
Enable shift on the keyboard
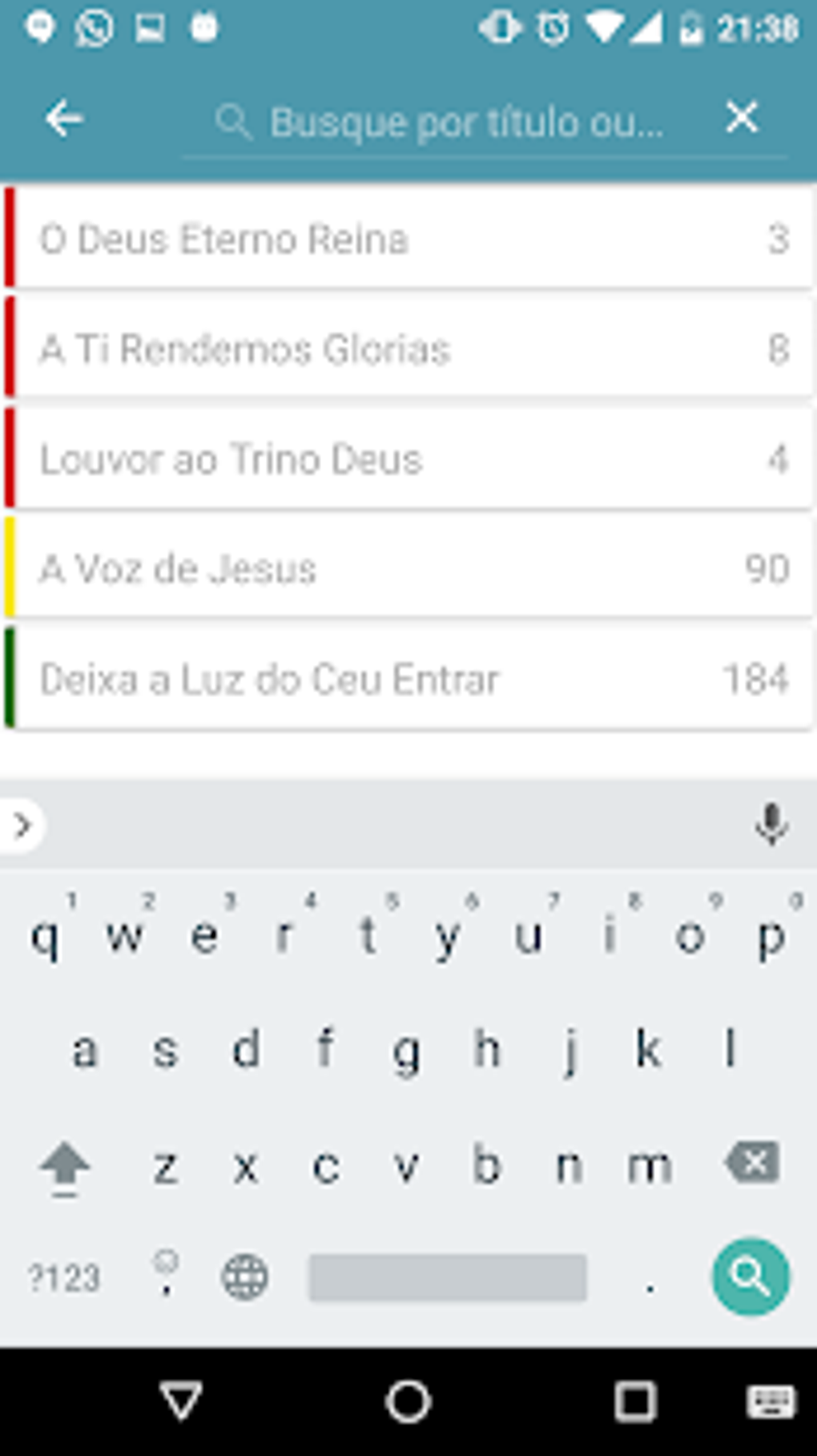point(64,1166)
